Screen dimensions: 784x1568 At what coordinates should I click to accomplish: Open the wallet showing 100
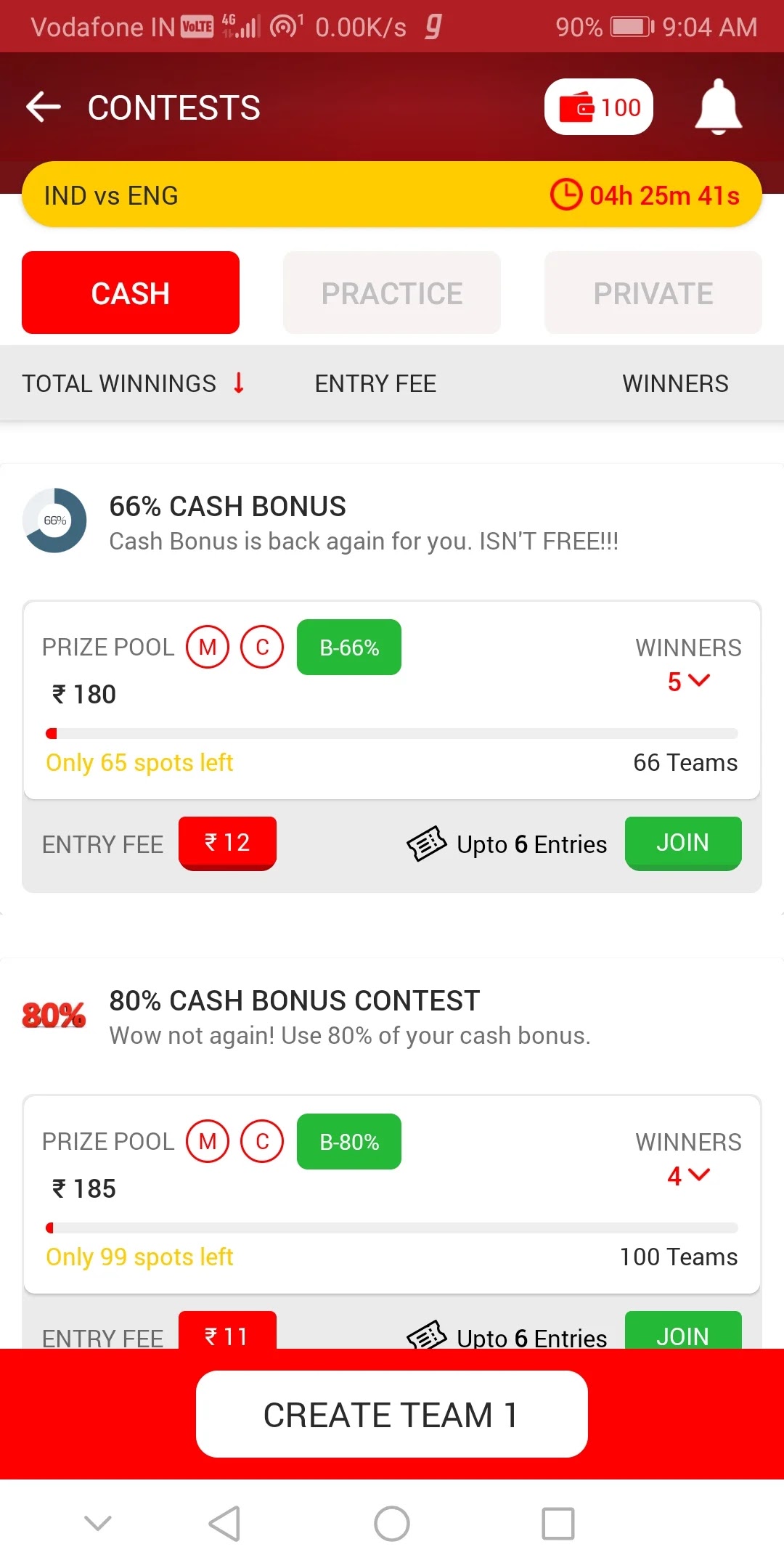pyautogui.click(x=599, y=107)
